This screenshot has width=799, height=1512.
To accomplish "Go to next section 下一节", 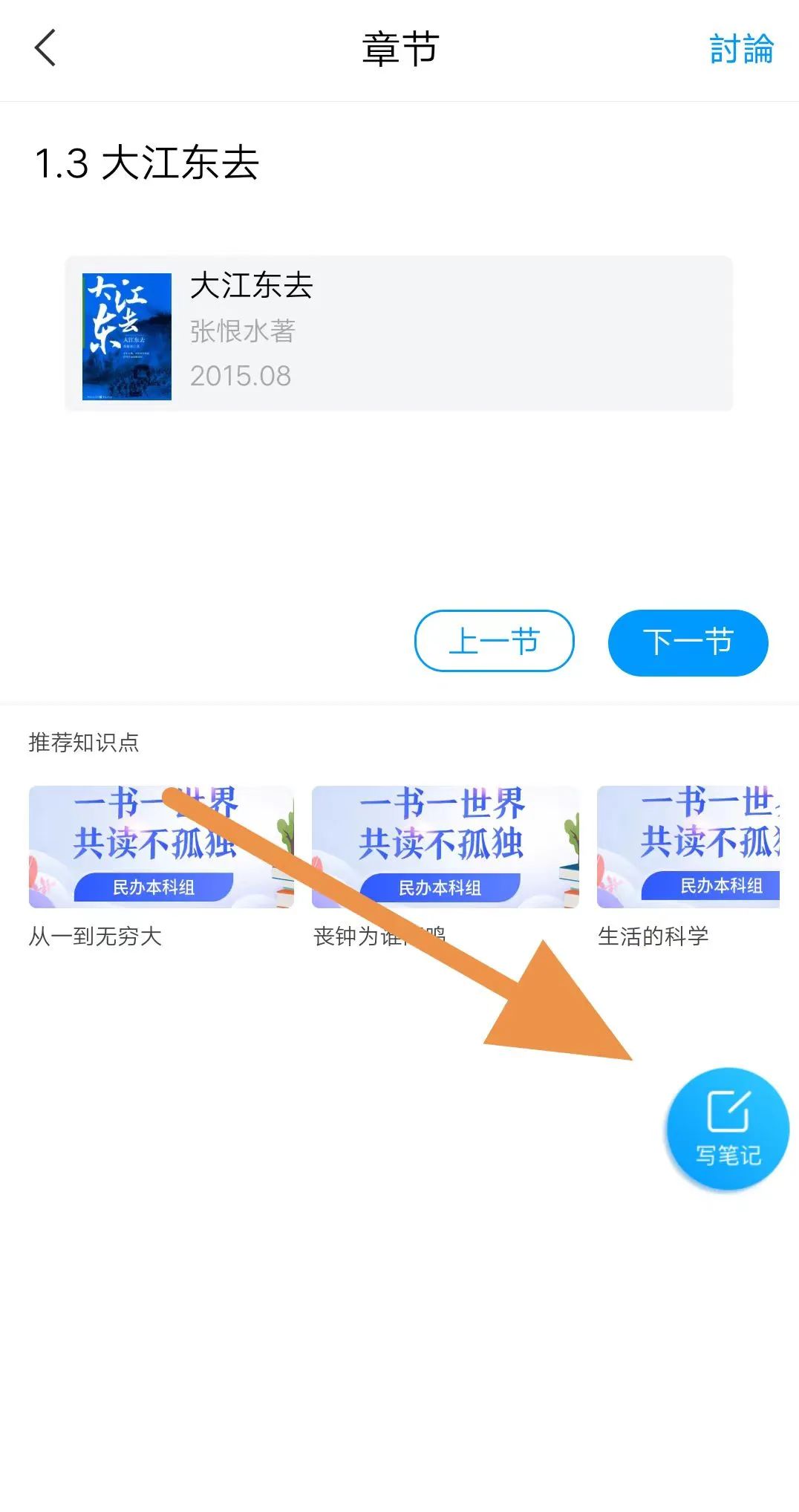I will (x=688, y=642).
